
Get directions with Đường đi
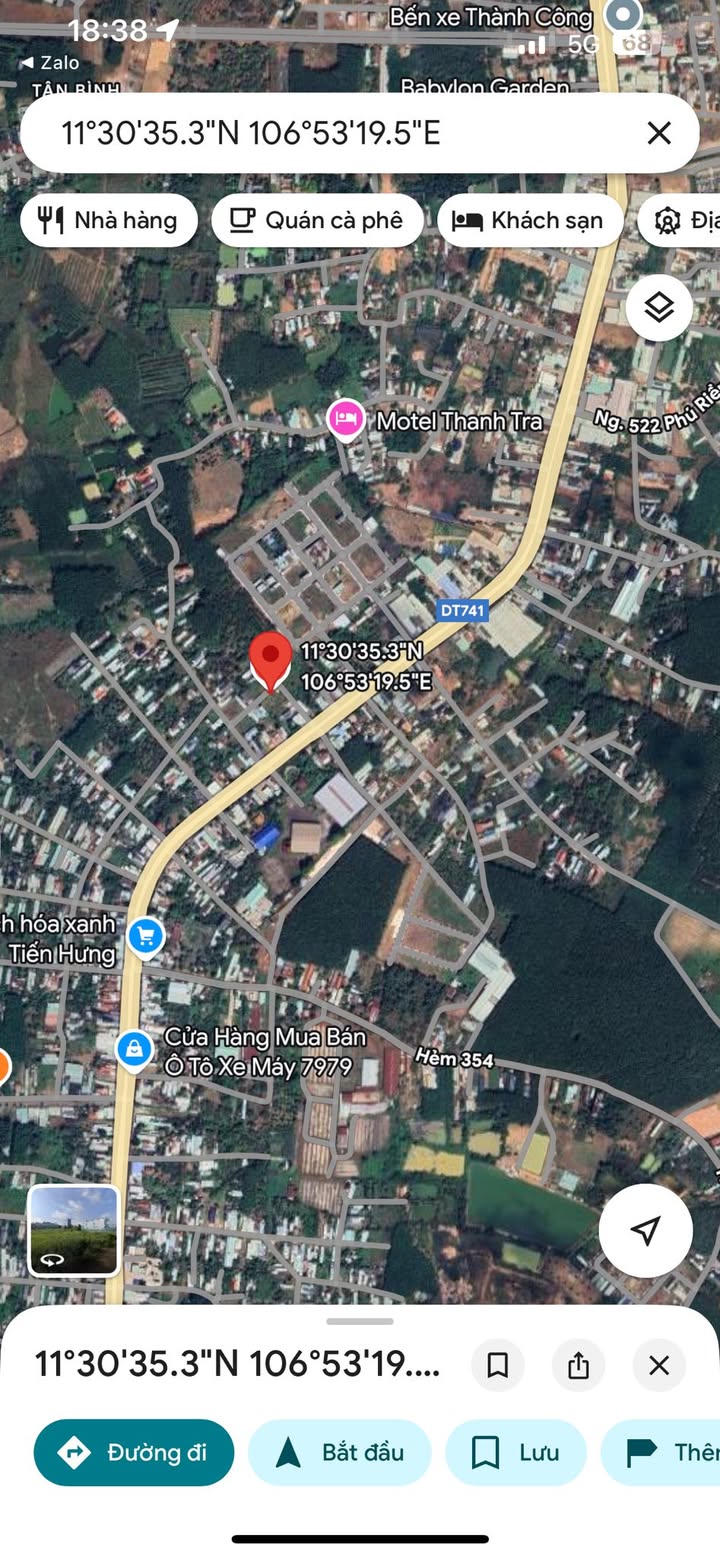[134, 1452]
